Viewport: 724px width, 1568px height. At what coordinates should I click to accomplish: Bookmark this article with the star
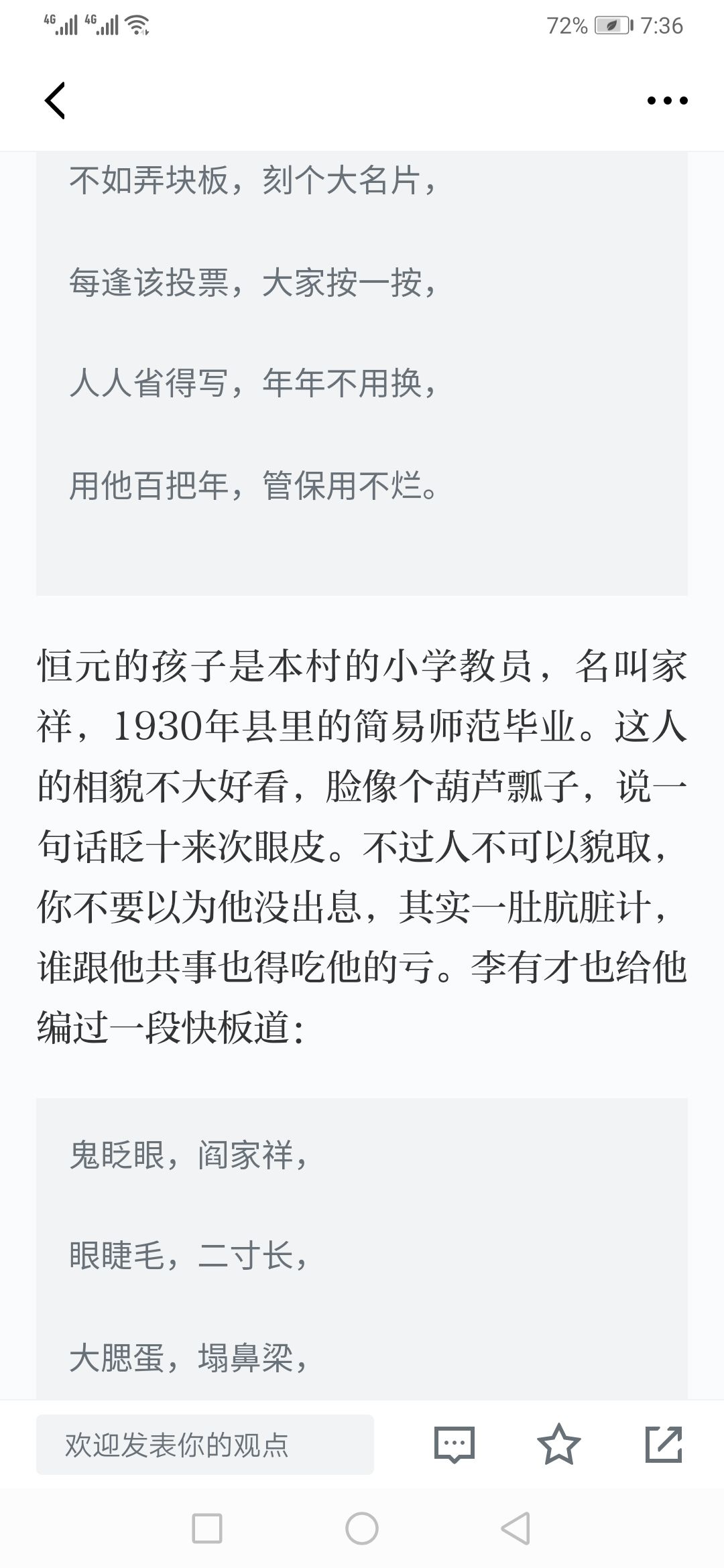tap(559, 1444)
